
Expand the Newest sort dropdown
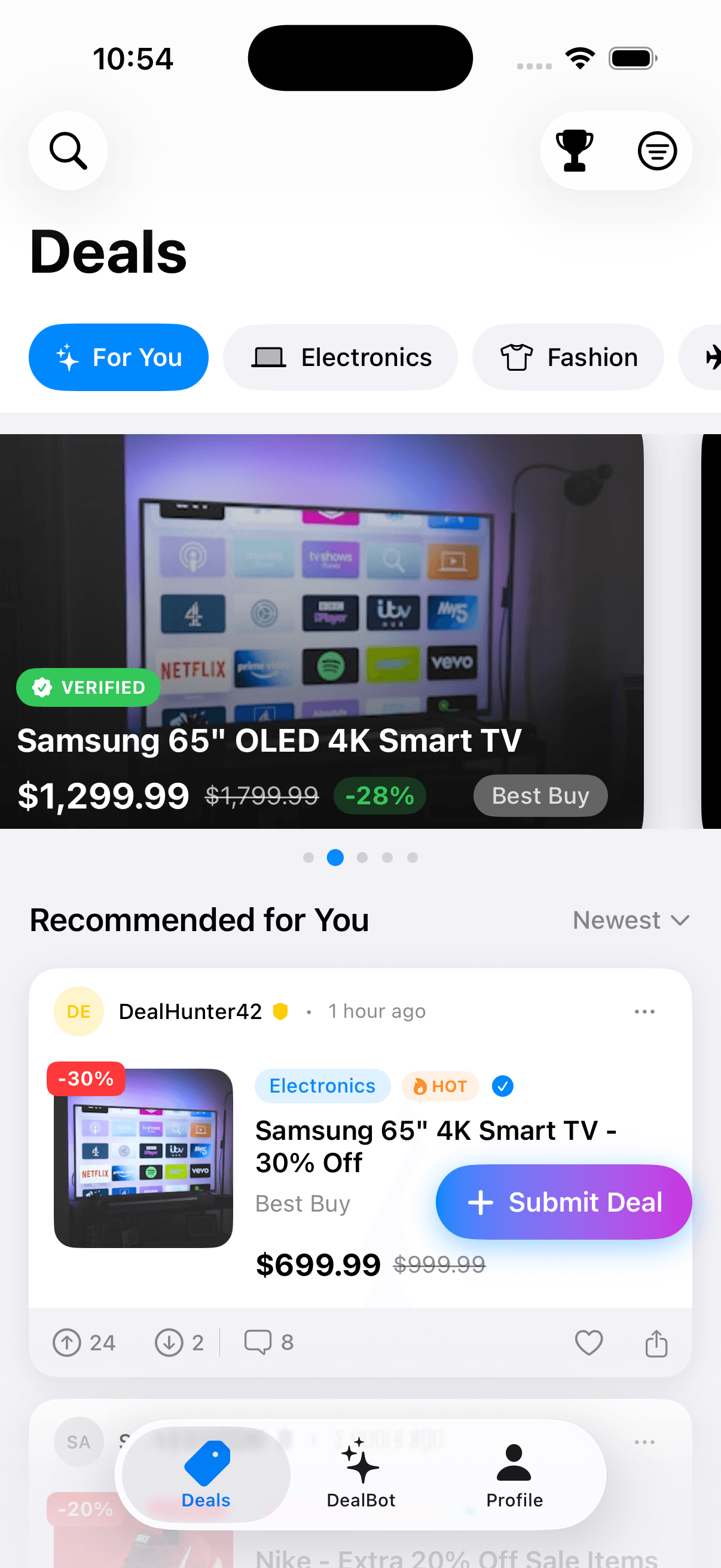631,920
